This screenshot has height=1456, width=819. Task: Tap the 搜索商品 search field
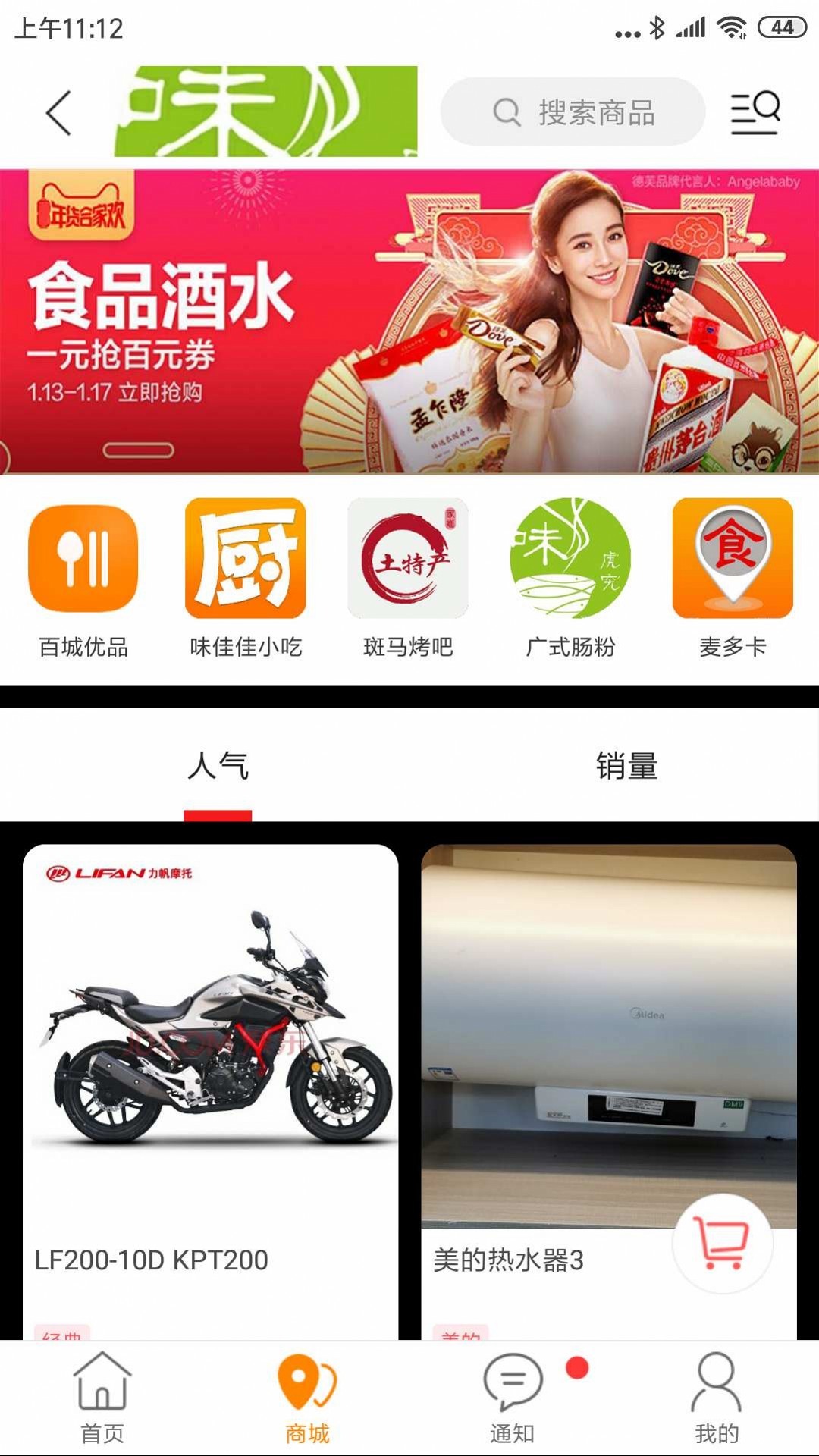click(x=573, y=112)
